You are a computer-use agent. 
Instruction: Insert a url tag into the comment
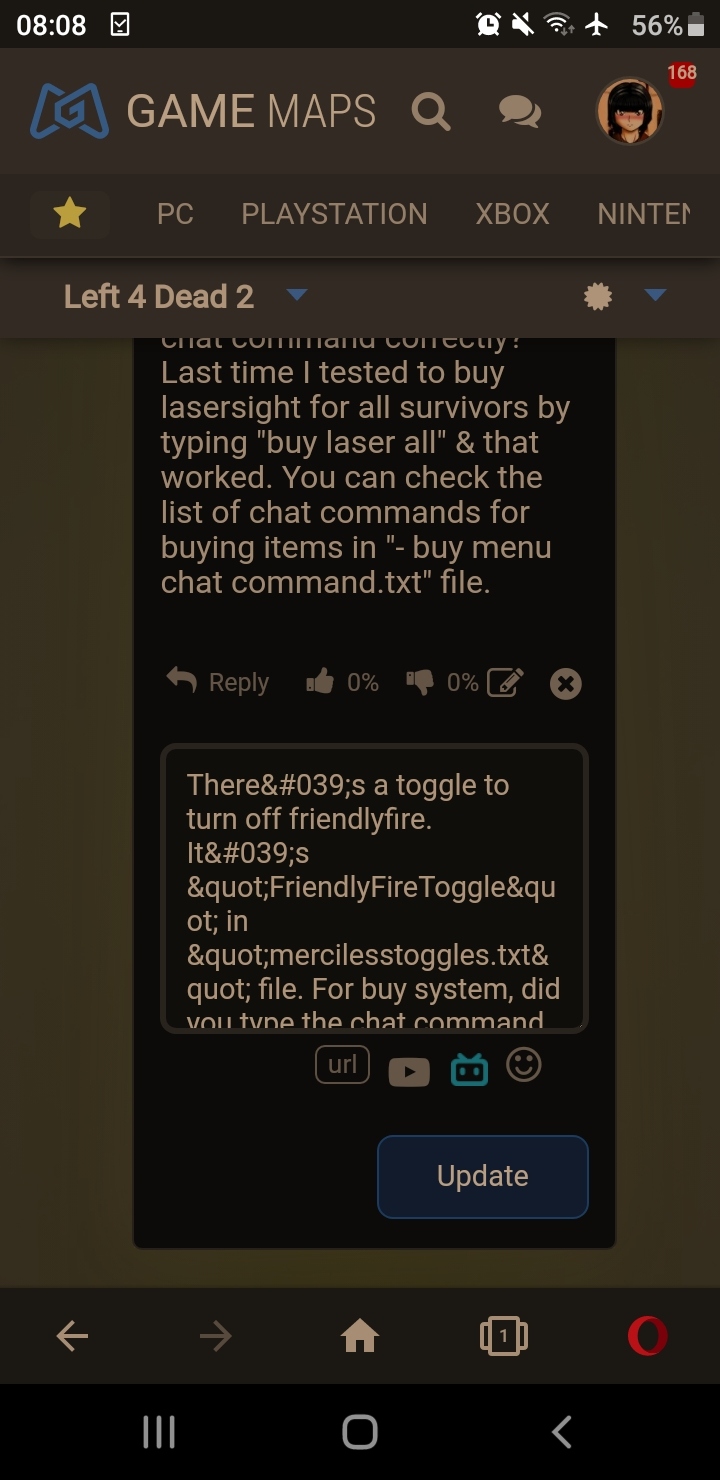[342, 1065]
